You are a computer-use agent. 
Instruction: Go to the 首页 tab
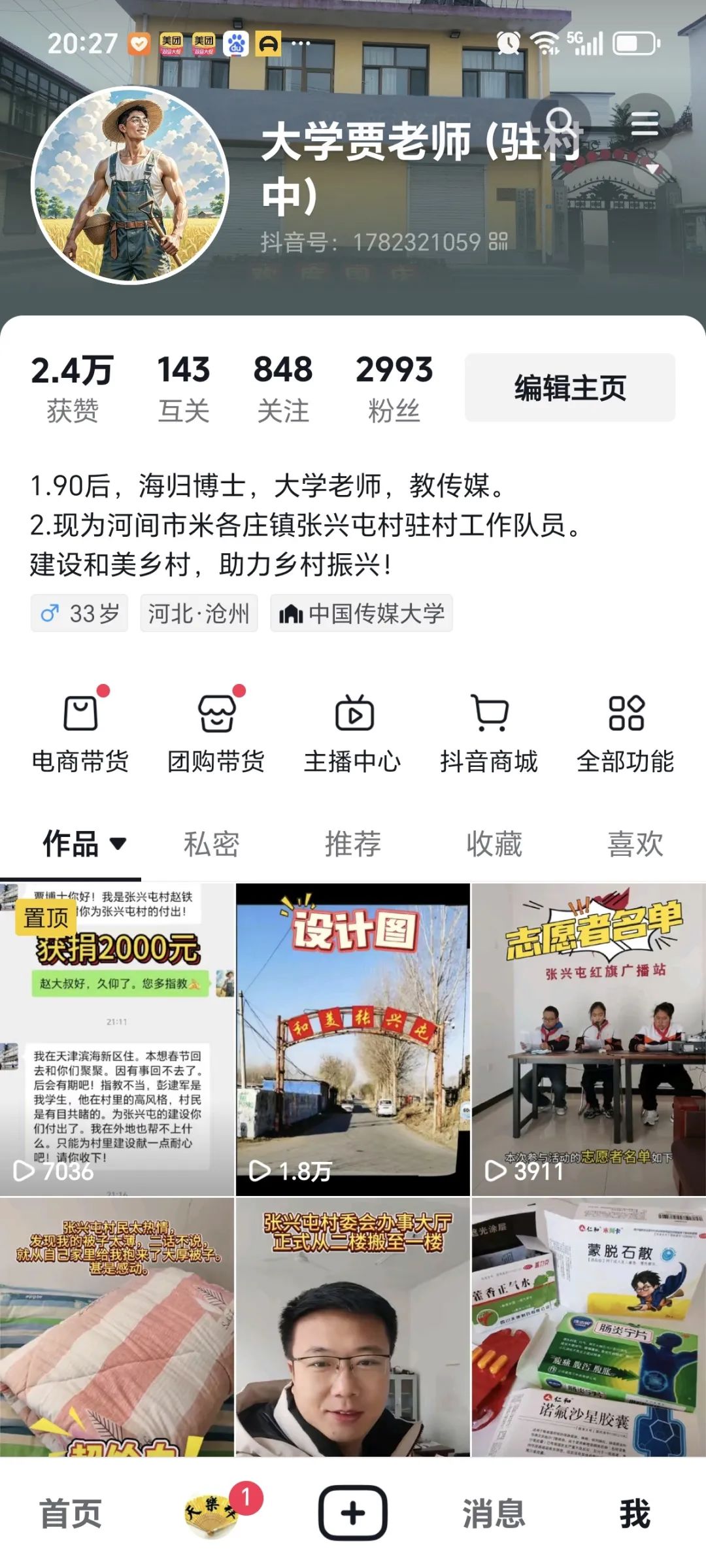(71, 1513)
